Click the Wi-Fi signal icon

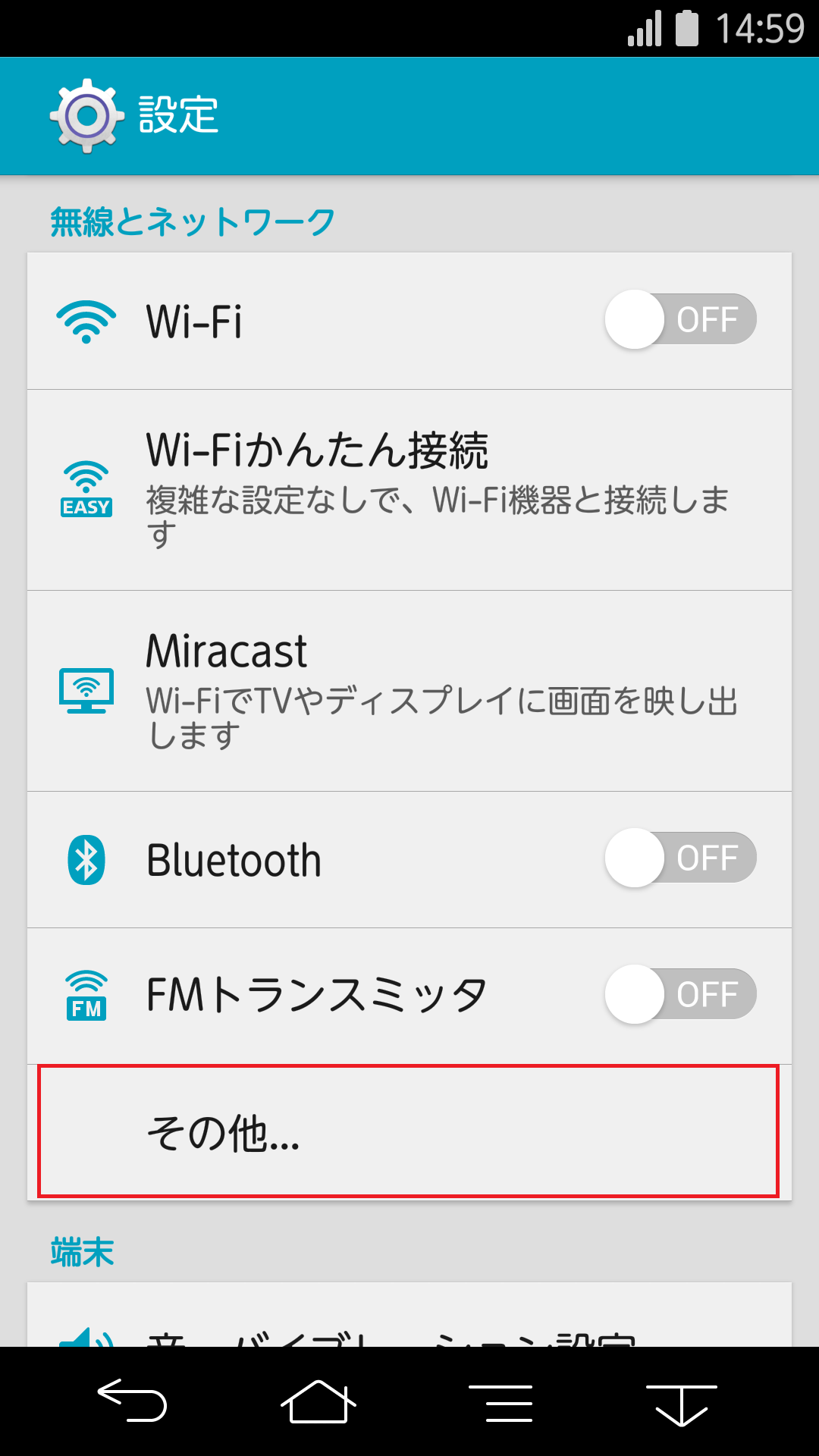pyautogui.click(x=86, y=320)
